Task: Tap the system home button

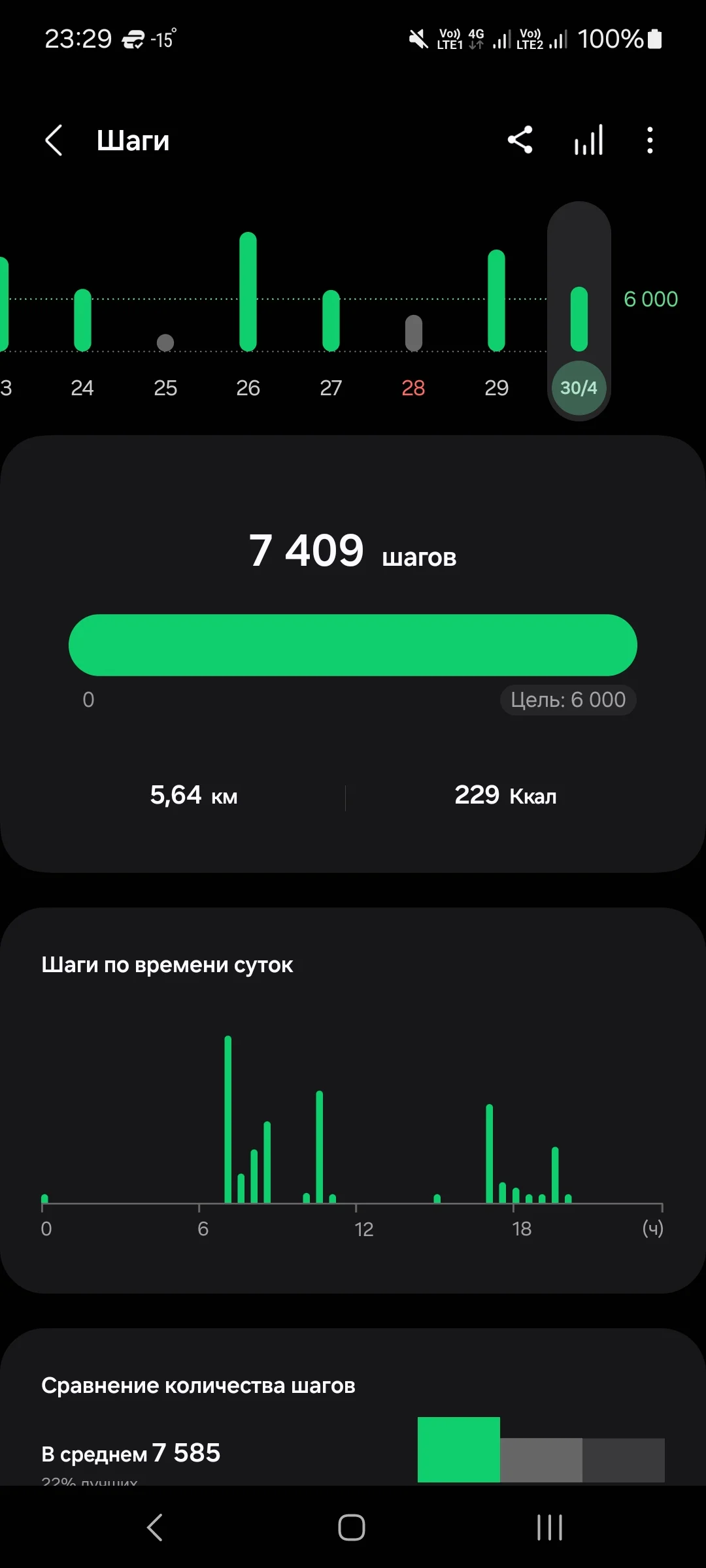Action: point(352,1527)
